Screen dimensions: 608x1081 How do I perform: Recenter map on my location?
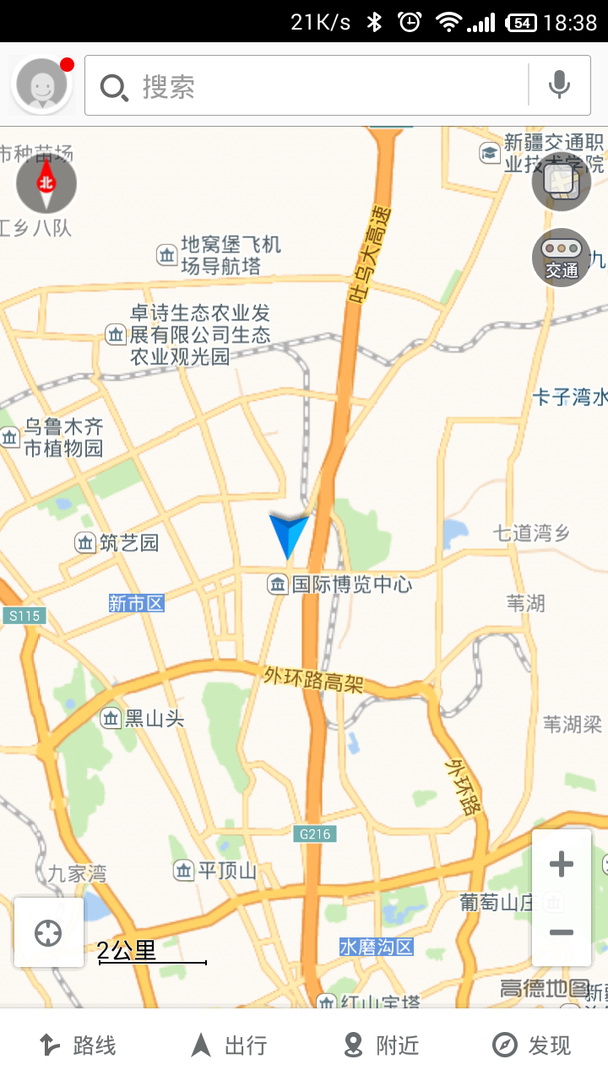pyautogui.click(x=48, y=933)
